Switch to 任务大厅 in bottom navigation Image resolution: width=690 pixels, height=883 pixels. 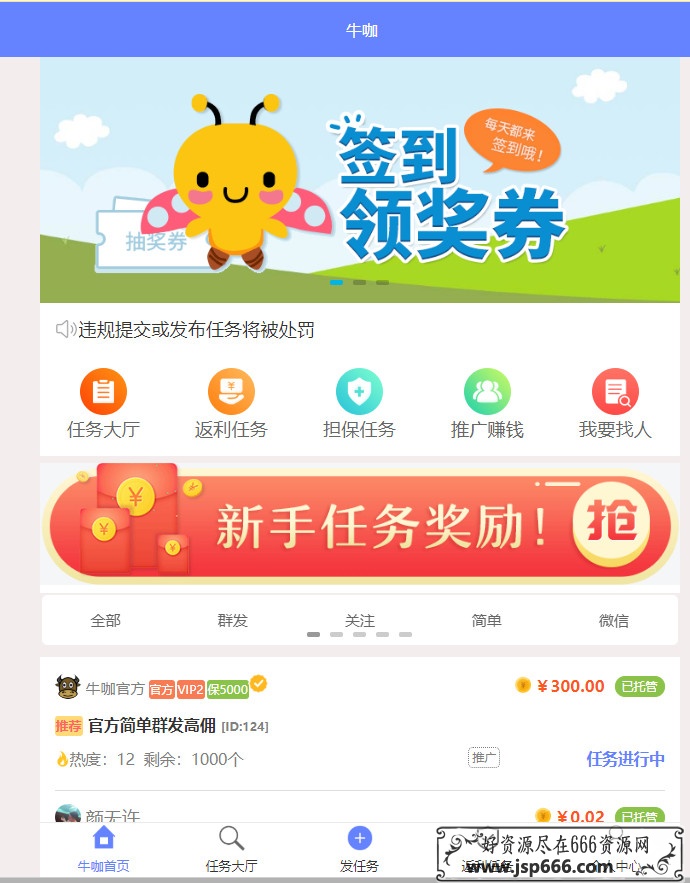[x=231, y=850]
